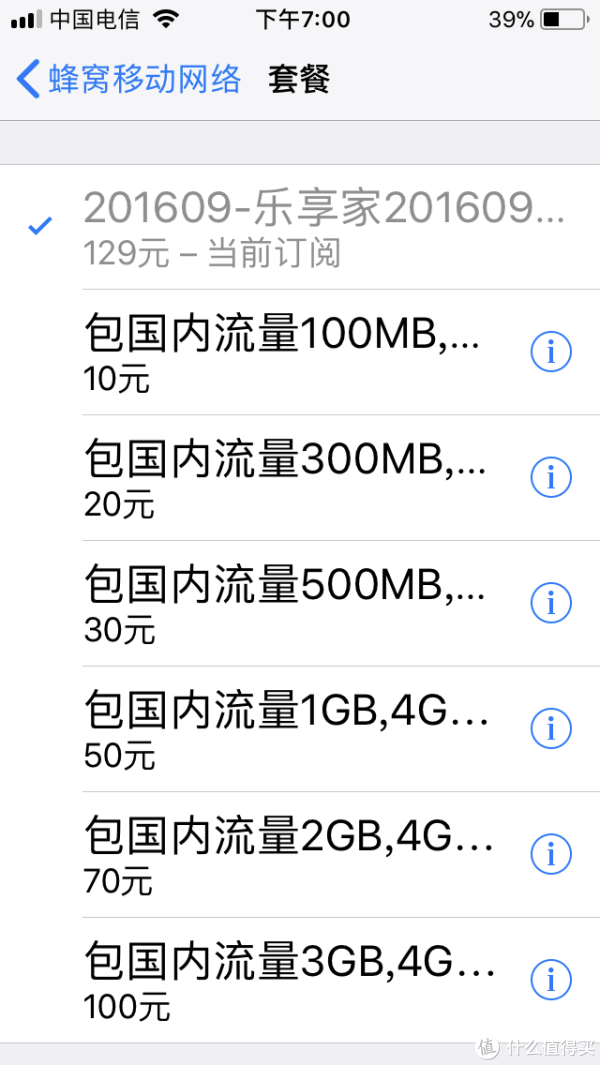This screenshot has width=600, height=1065.
Task: Go back to 蜂窝移动网络
Action: 128,79
